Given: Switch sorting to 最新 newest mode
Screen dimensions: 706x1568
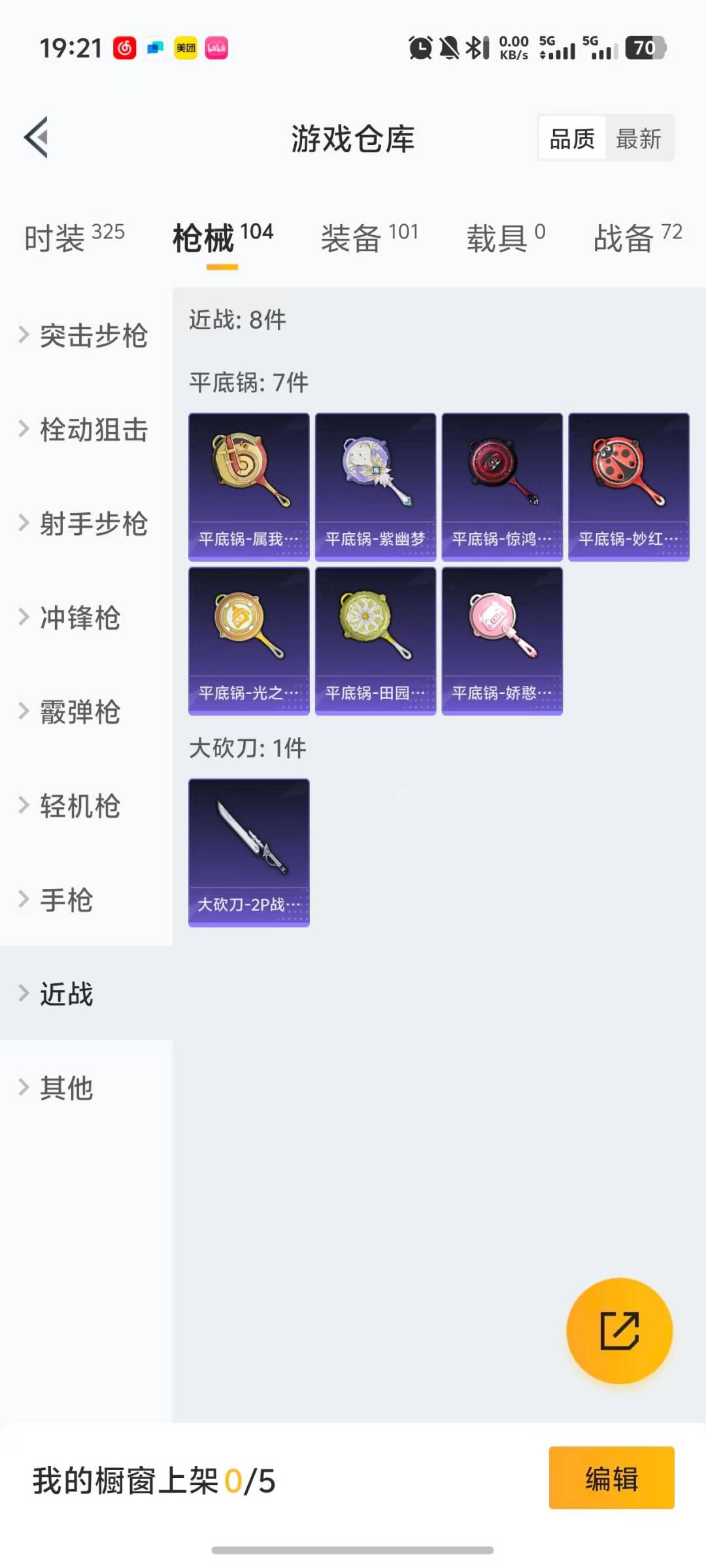Looking at the screenshot, I should tap(640, 138).
